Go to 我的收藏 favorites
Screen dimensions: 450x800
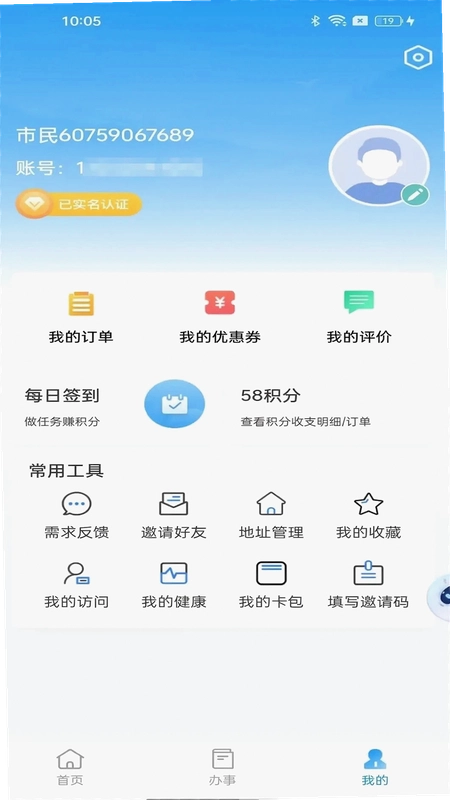[368, 516]
